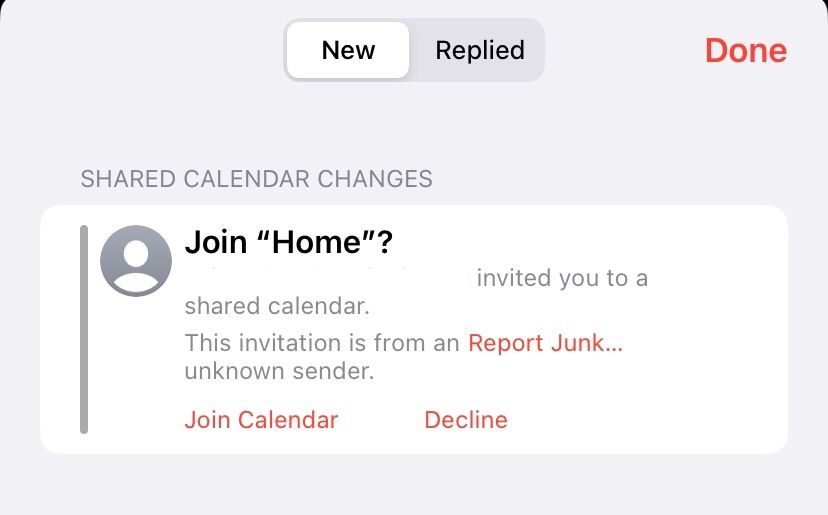Report this invitation as junk
The height and width of the screenshot is (515, 828).
coord(545,343)
